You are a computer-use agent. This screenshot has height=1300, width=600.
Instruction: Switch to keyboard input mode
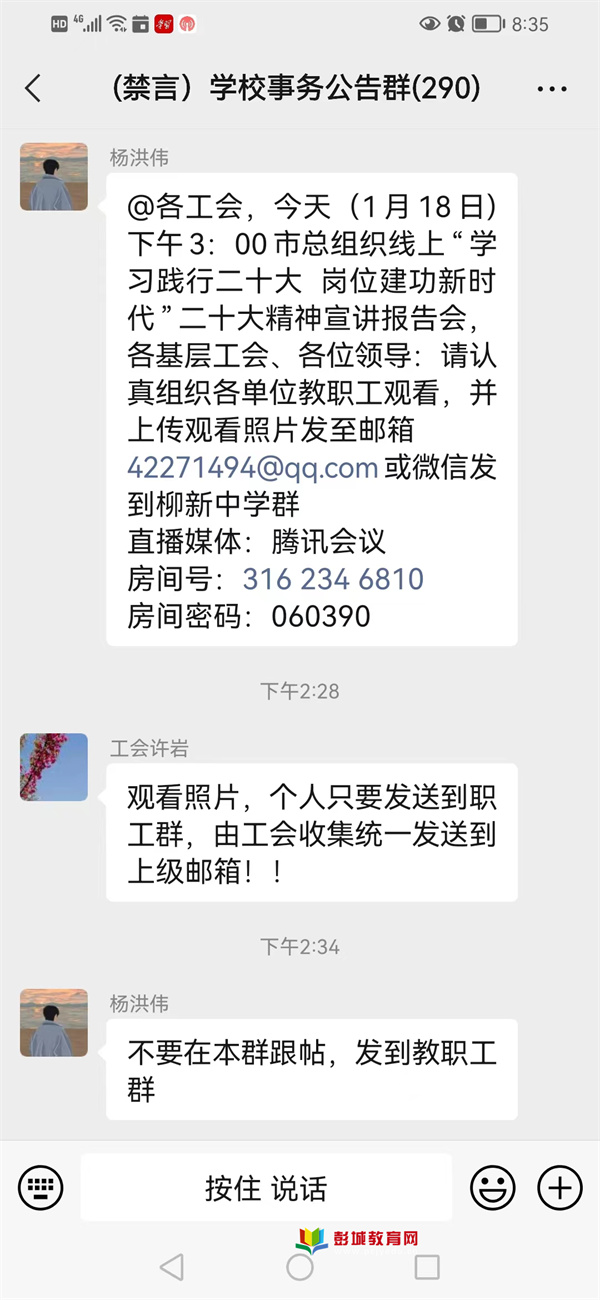click(x=40, y=1188)
